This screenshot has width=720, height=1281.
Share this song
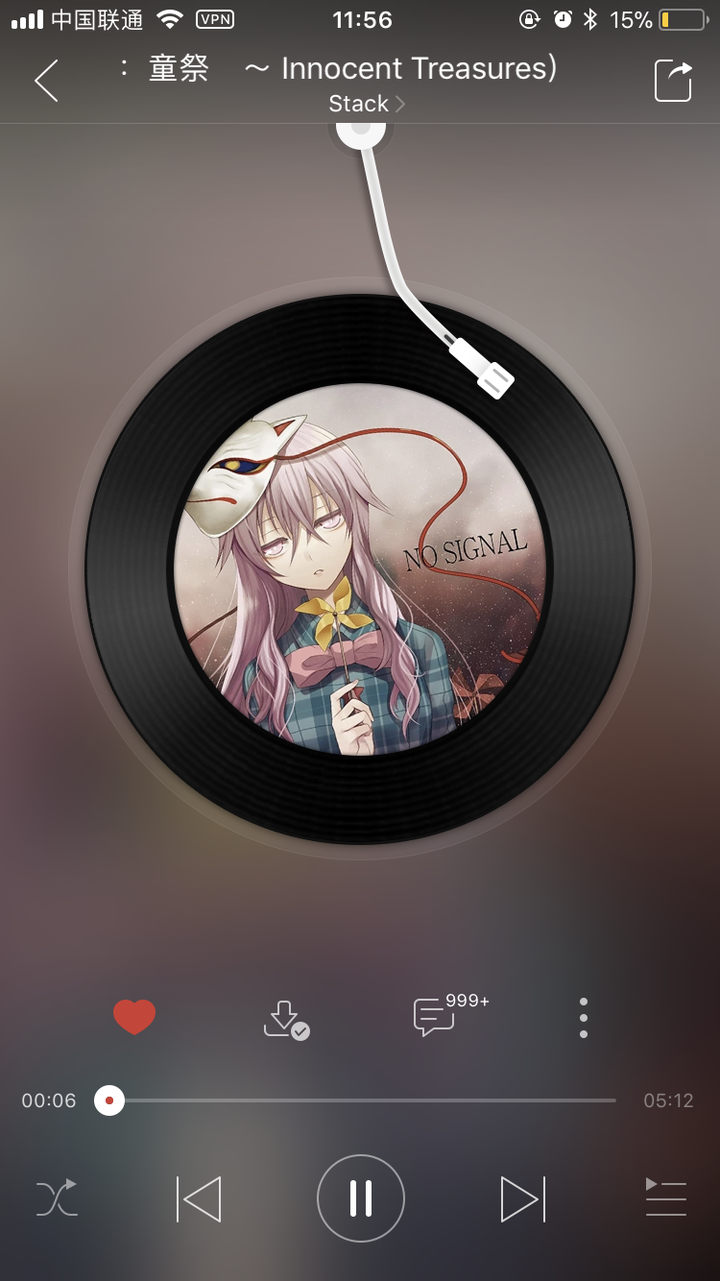pyautogui.click(x=673, y=81)
